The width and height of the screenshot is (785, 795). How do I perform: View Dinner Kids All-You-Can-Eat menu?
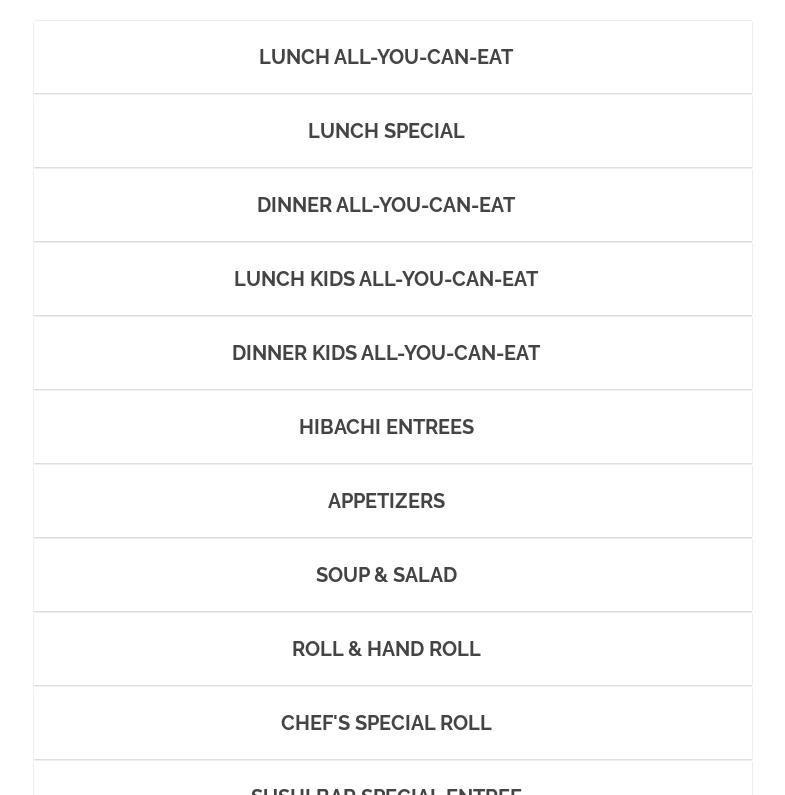point(392,353)
